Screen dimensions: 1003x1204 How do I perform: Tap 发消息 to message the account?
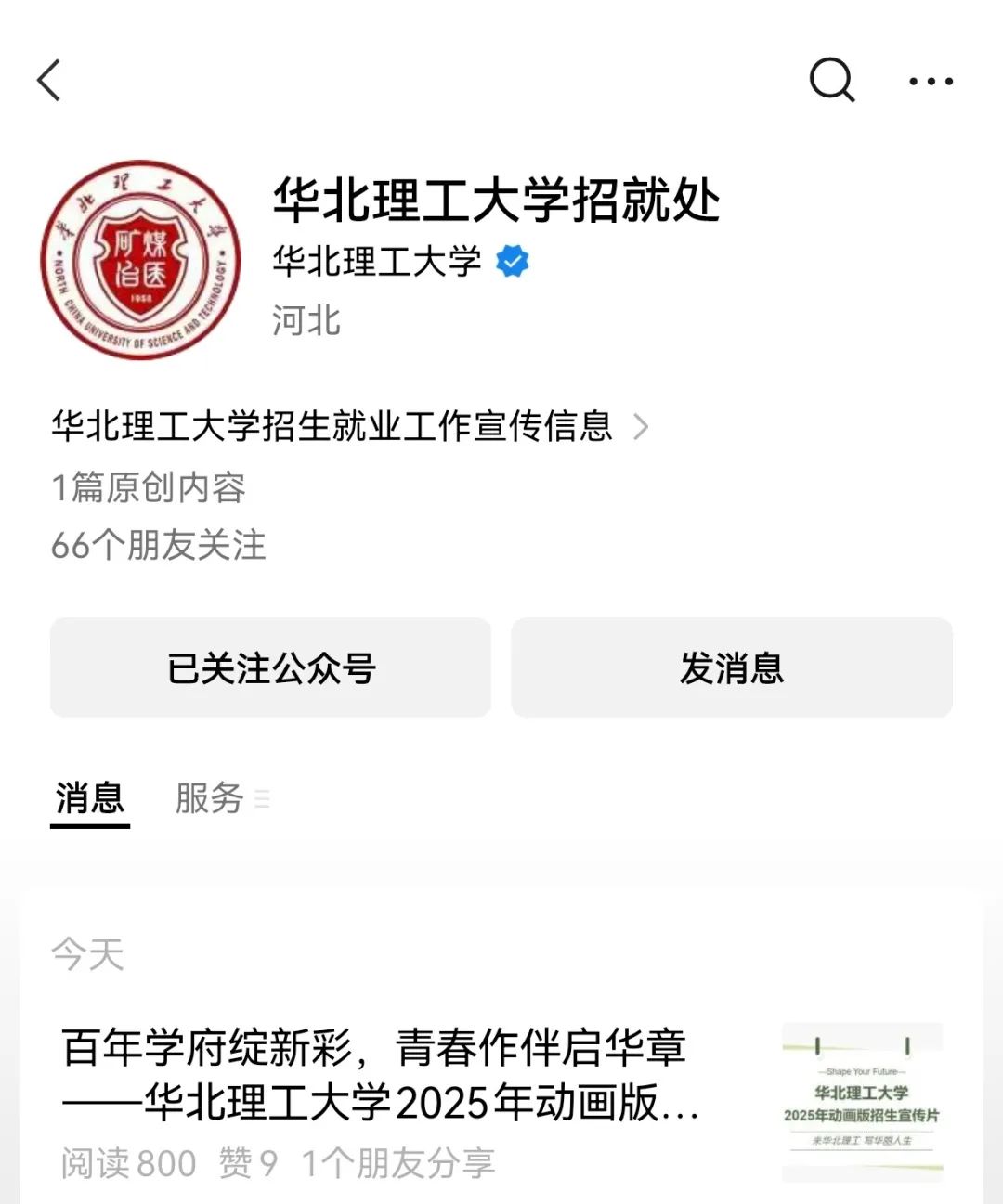click(732, 667)
